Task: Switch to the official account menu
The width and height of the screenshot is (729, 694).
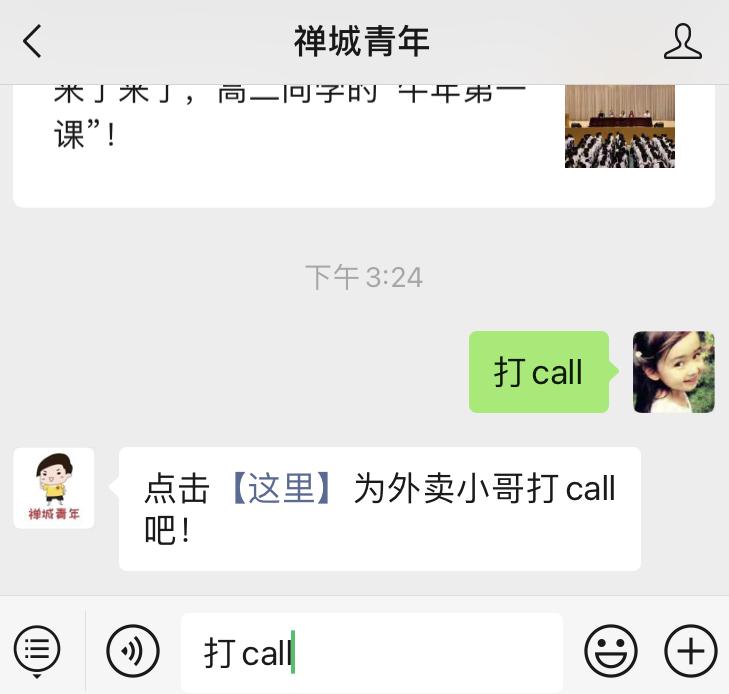Action: 38,651
